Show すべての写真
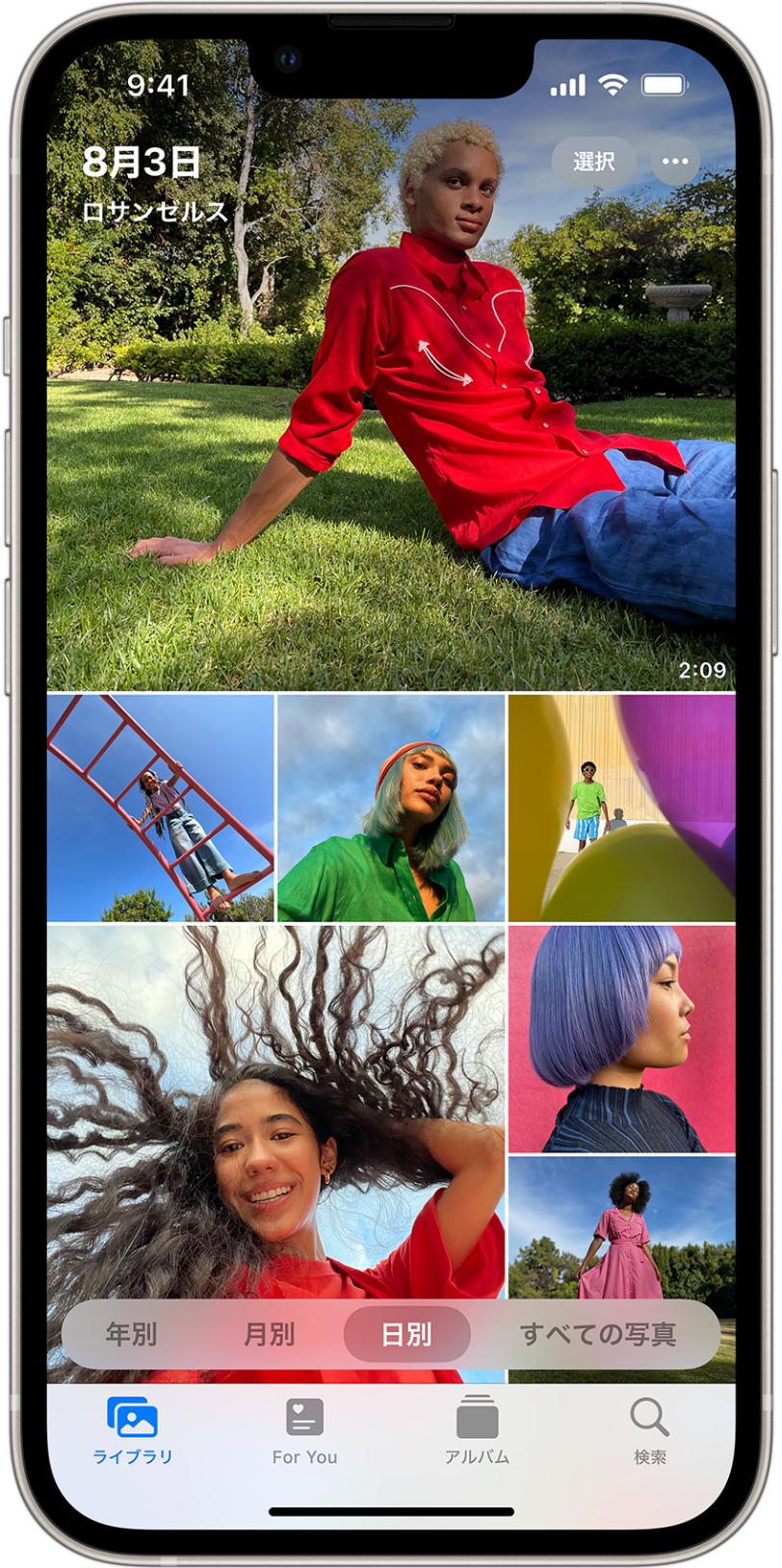Viewport: 782px width, 1568px height. tap(597, 1334)
